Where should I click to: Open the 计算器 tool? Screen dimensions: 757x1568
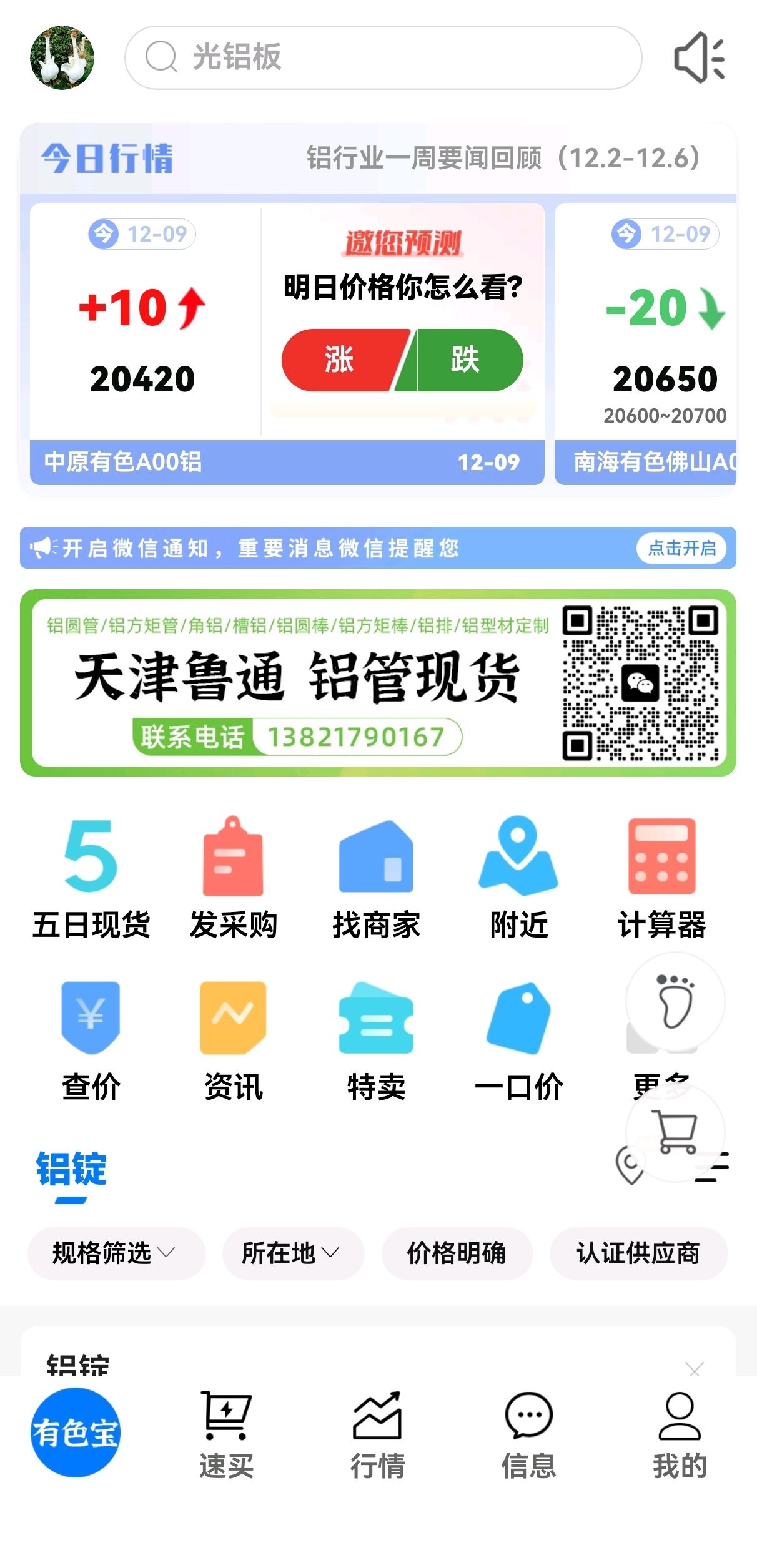[661, 878]
